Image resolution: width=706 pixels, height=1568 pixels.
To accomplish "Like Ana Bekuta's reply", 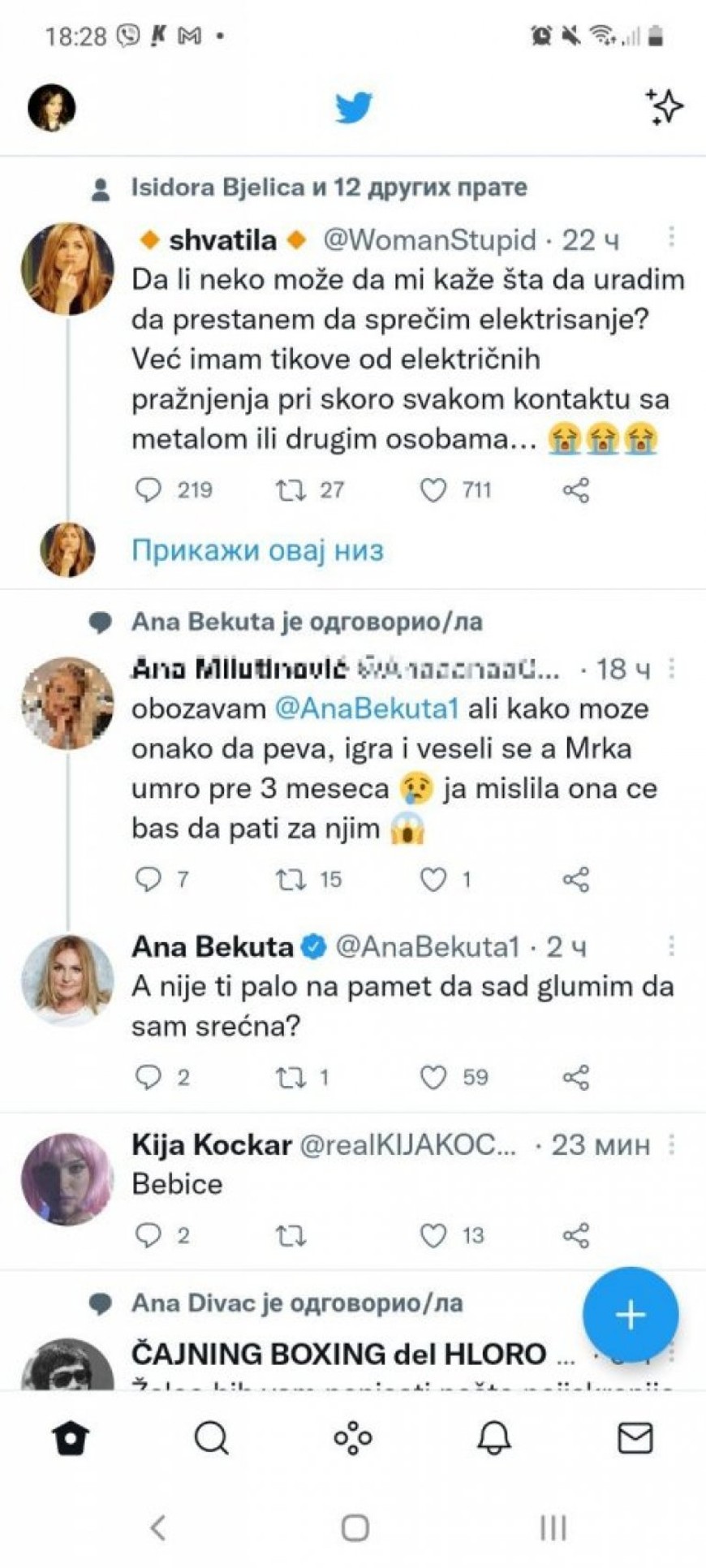I will click(436, 1078).
